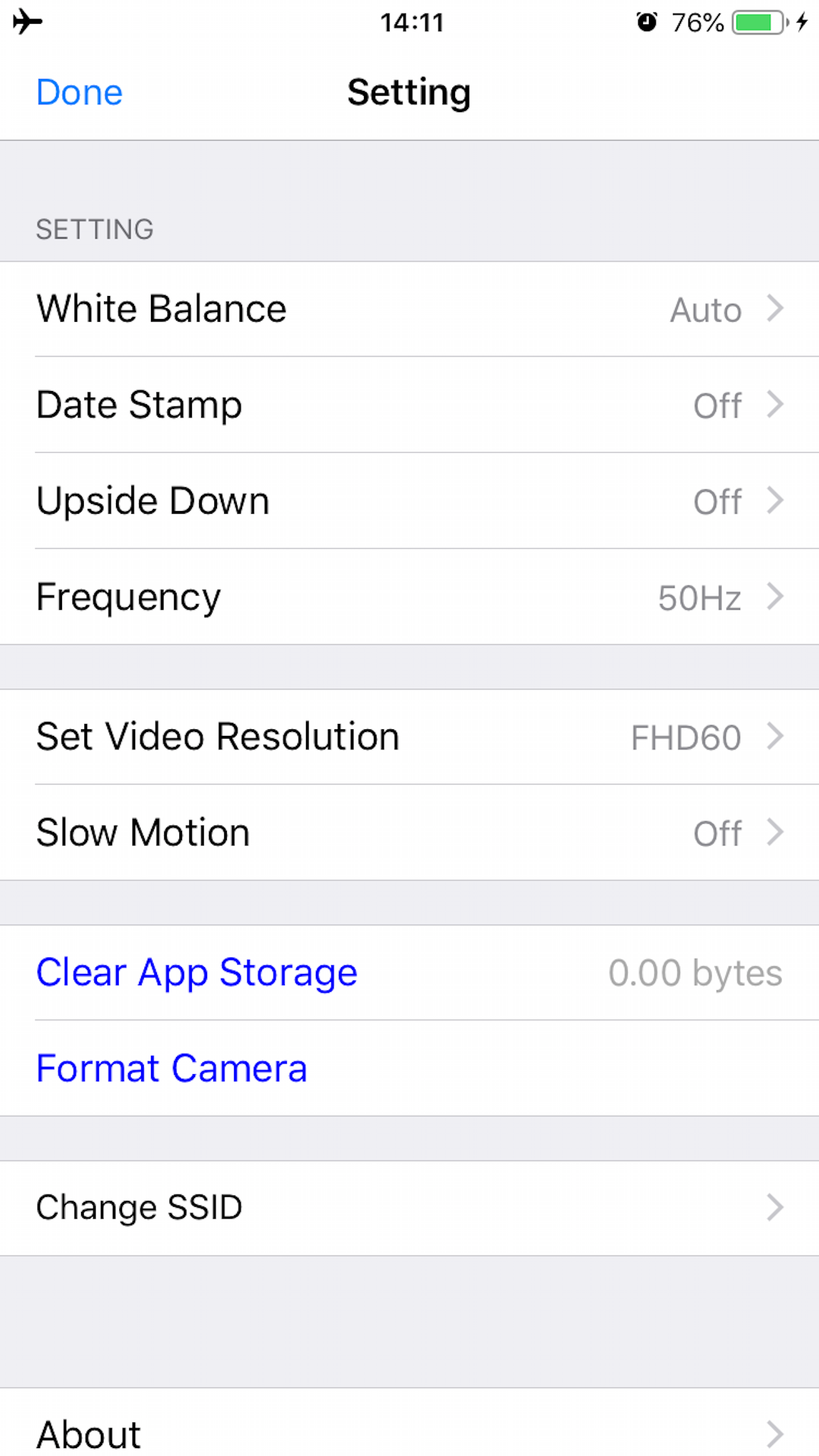Open Slow Motion options
The height and width of the screenshot is (1456, 819).
(409, 833)
